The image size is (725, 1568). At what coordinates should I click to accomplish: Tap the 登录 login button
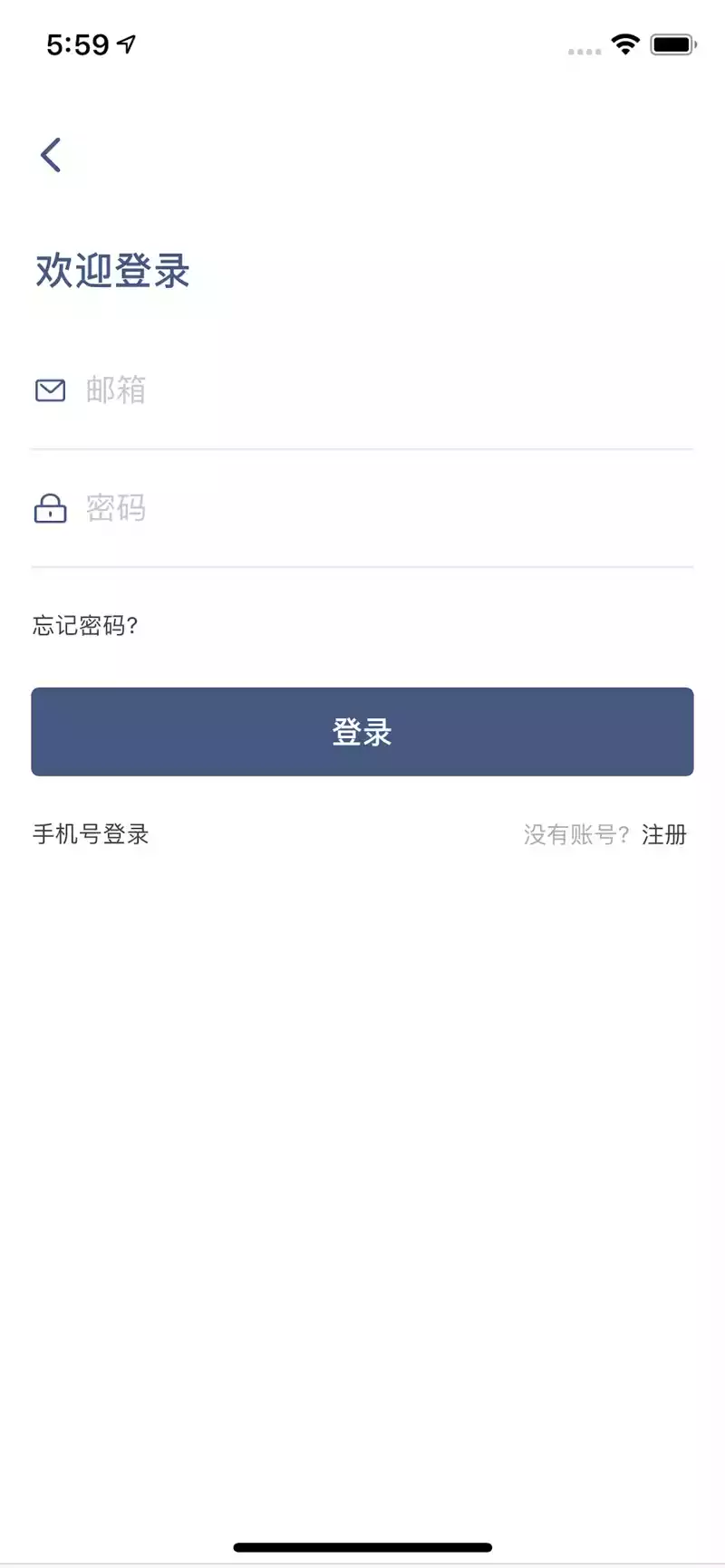tap(362, 732)
